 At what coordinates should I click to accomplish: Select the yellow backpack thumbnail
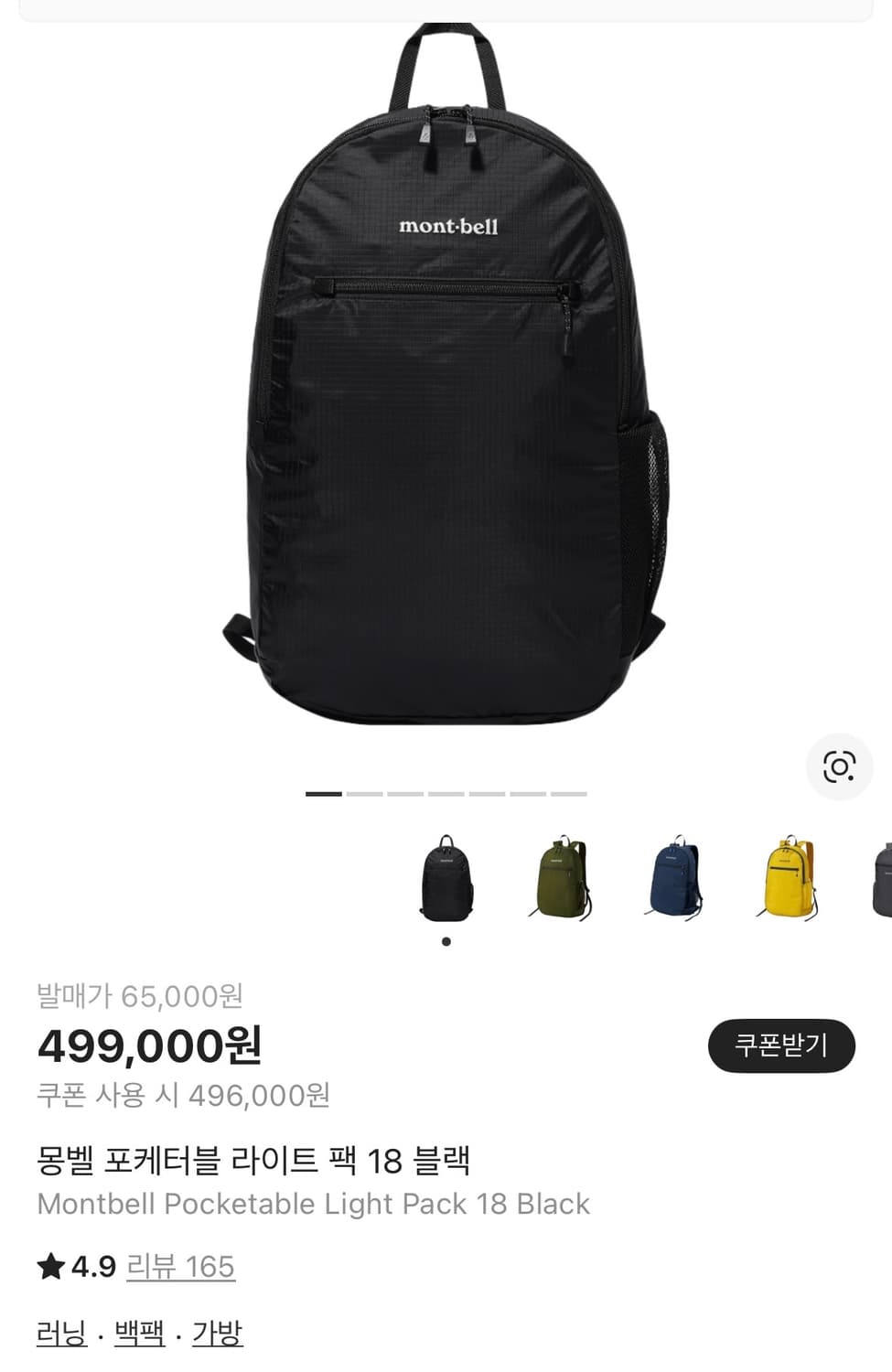[790, 878]
